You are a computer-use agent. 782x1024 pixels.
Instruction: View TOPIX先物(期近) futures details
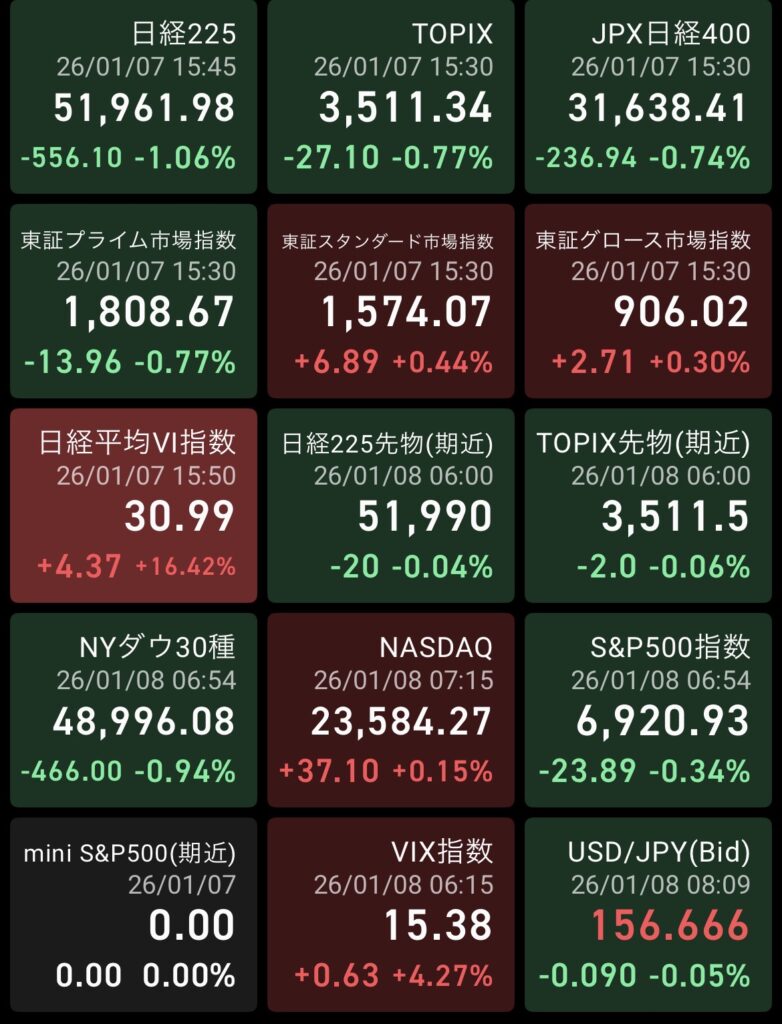pos(648,505)
